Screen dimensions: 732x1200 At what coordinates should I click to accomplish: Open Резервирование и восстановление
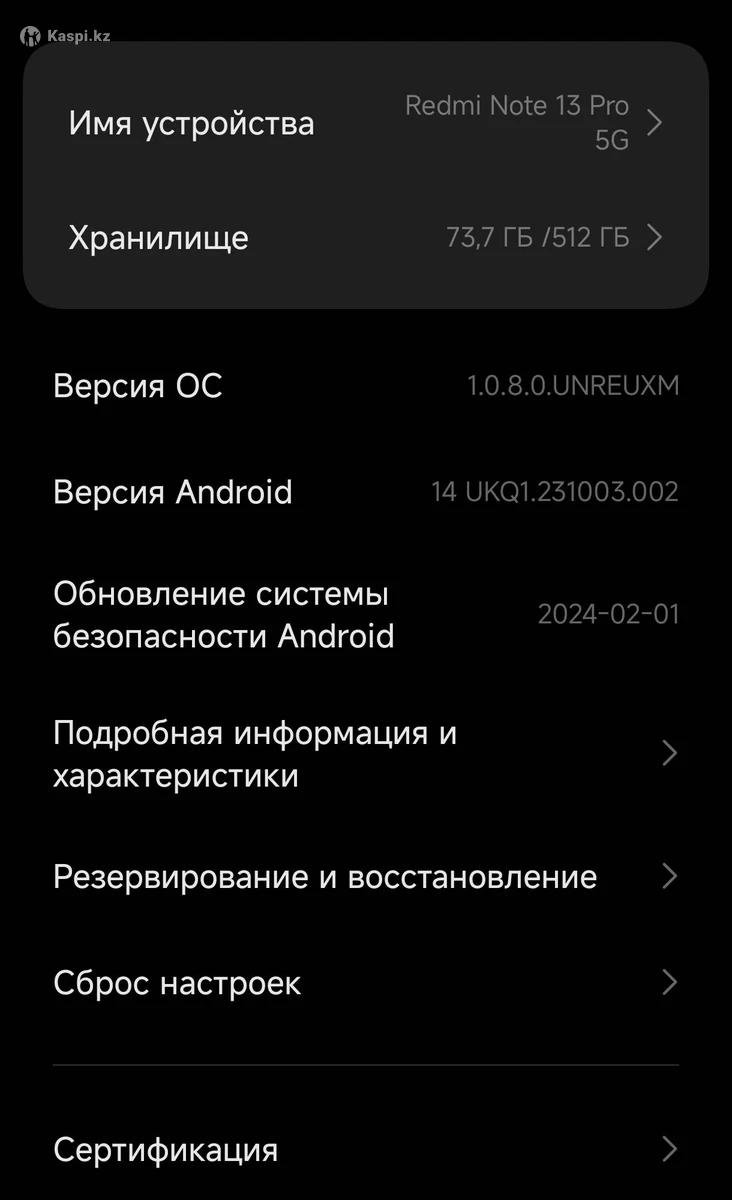(366, 877)
